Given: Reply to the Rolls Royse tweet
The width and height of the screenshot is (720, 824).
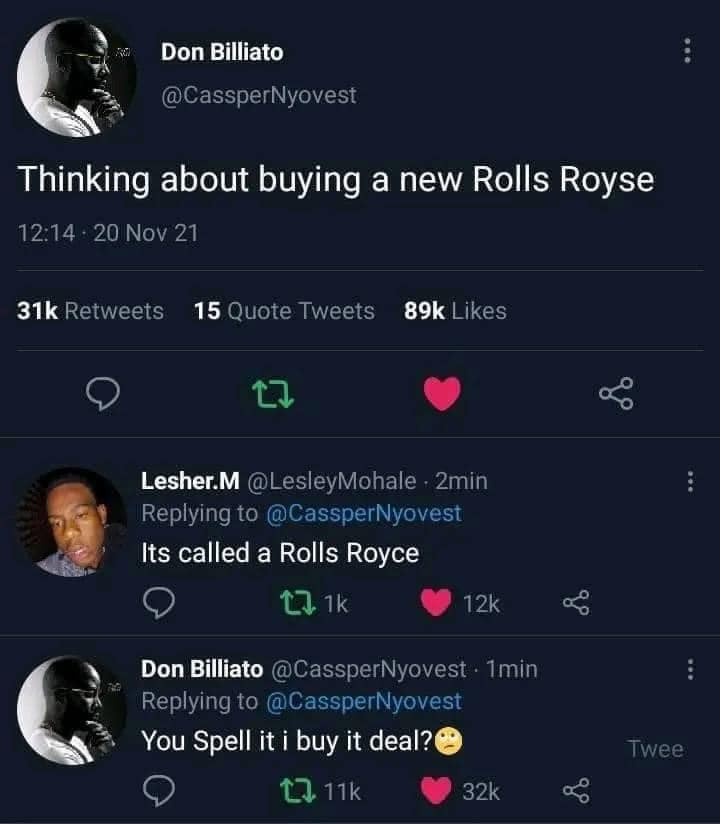Looking at the screenshot, I should coord(103,396).
